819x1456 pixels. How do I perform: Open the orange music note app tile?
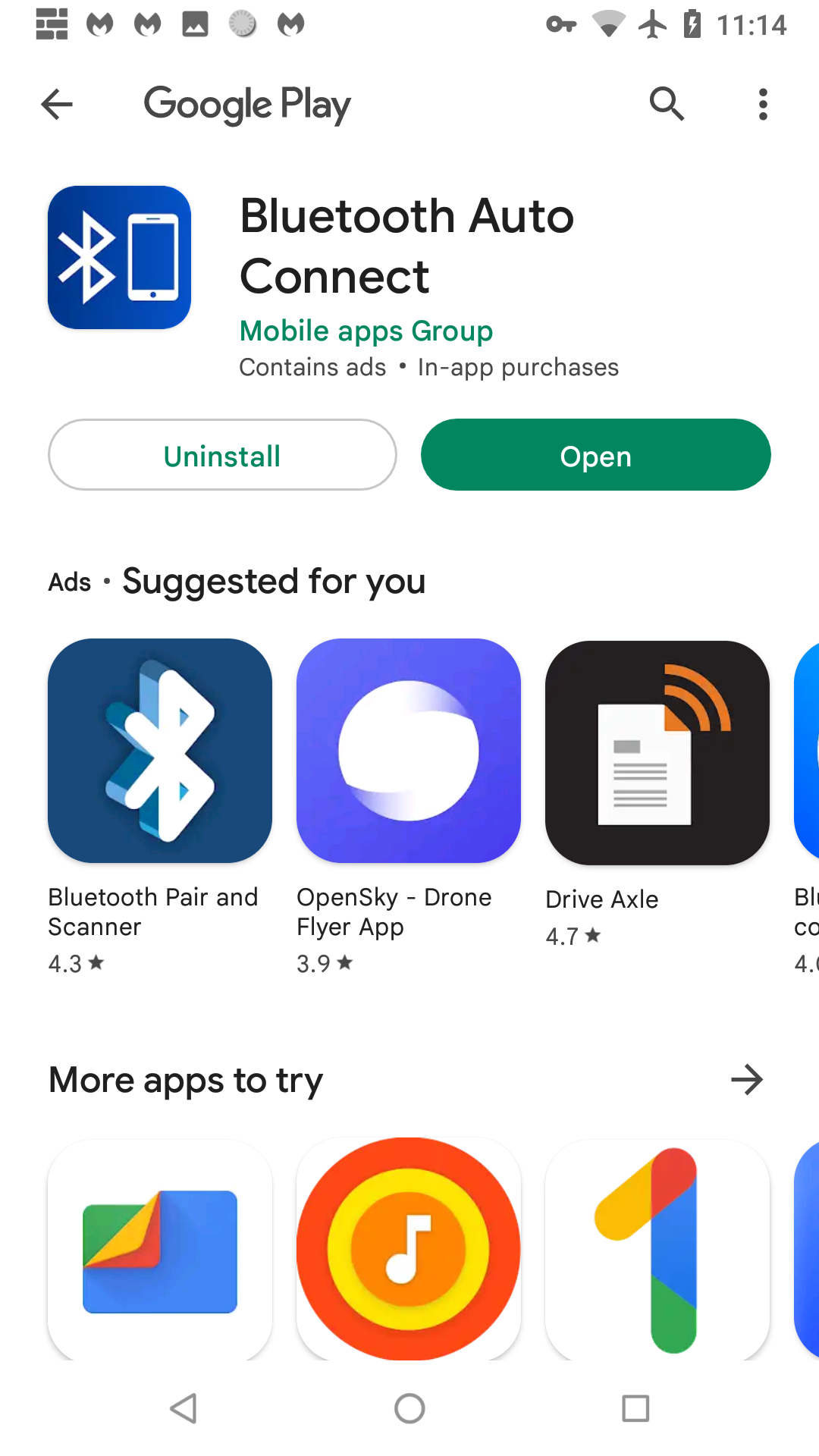409,1249
